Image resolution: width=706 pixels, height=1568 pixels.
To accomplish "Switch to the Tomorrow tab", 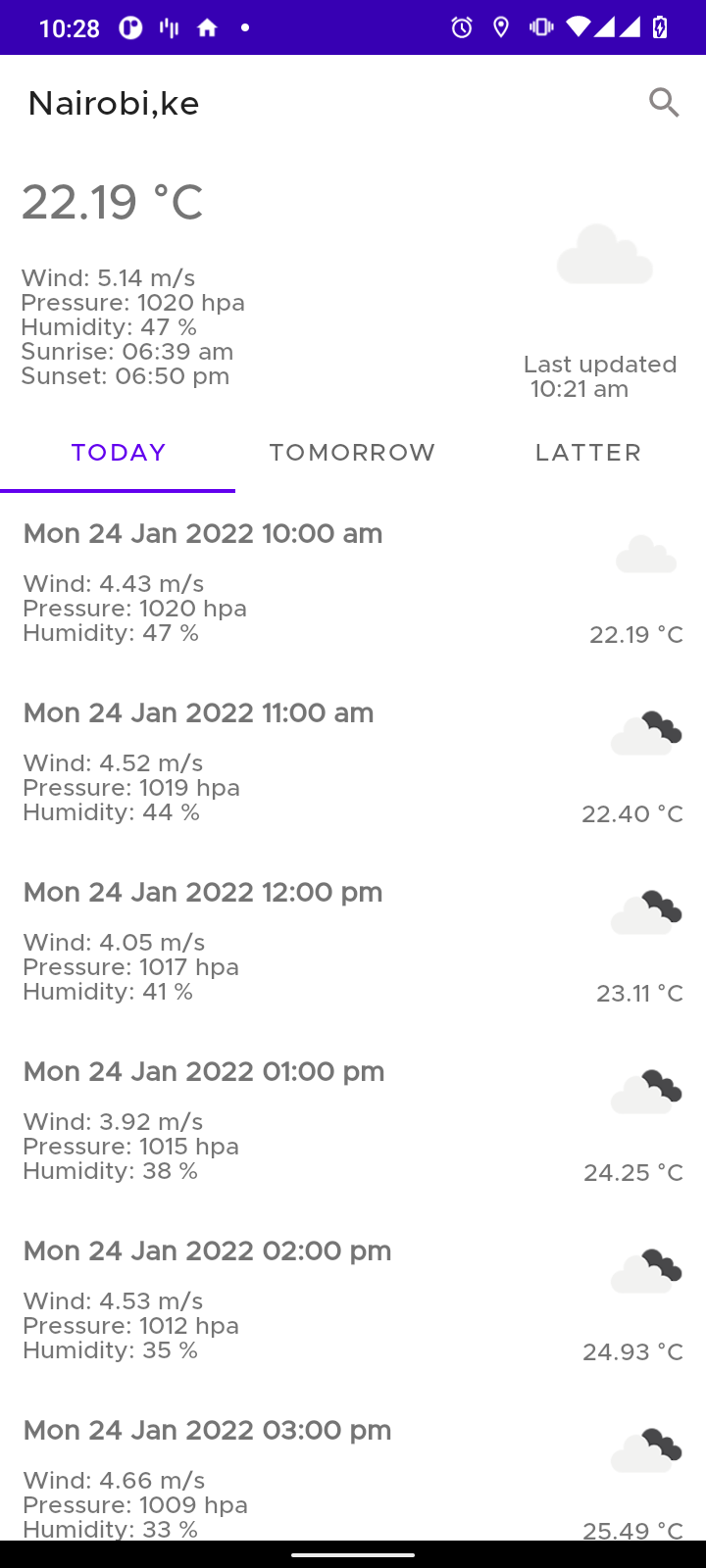I will pyautogui.click(x=352, y=453).
